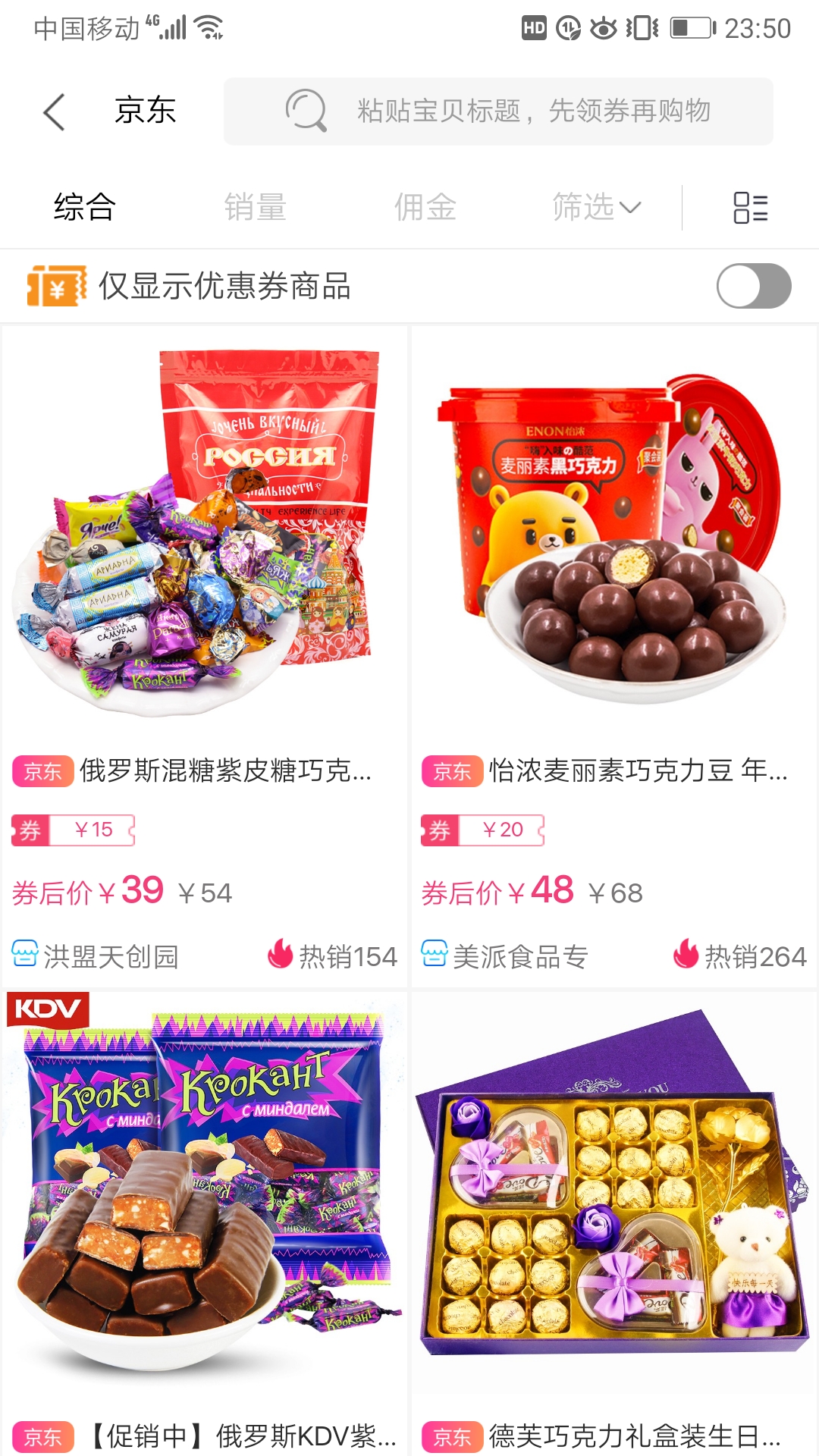Viewport: 819px width, 1456px height.
Task: Click the magnifier icon in the search bar
Action: coord(306,111)
